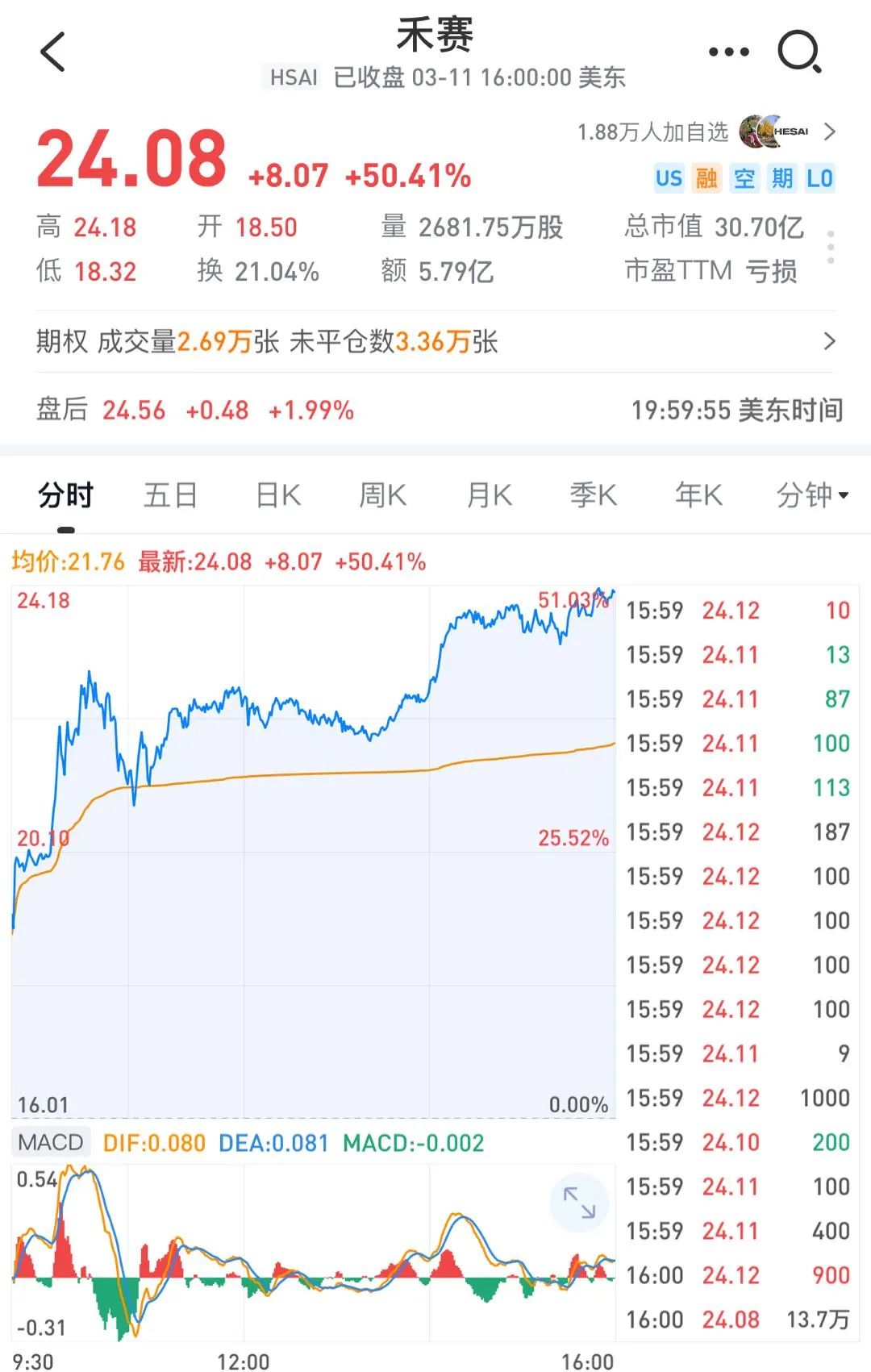Tap the 期 options tag
871x1372 pixels.
pyautogui.click(x=781, y=177)
